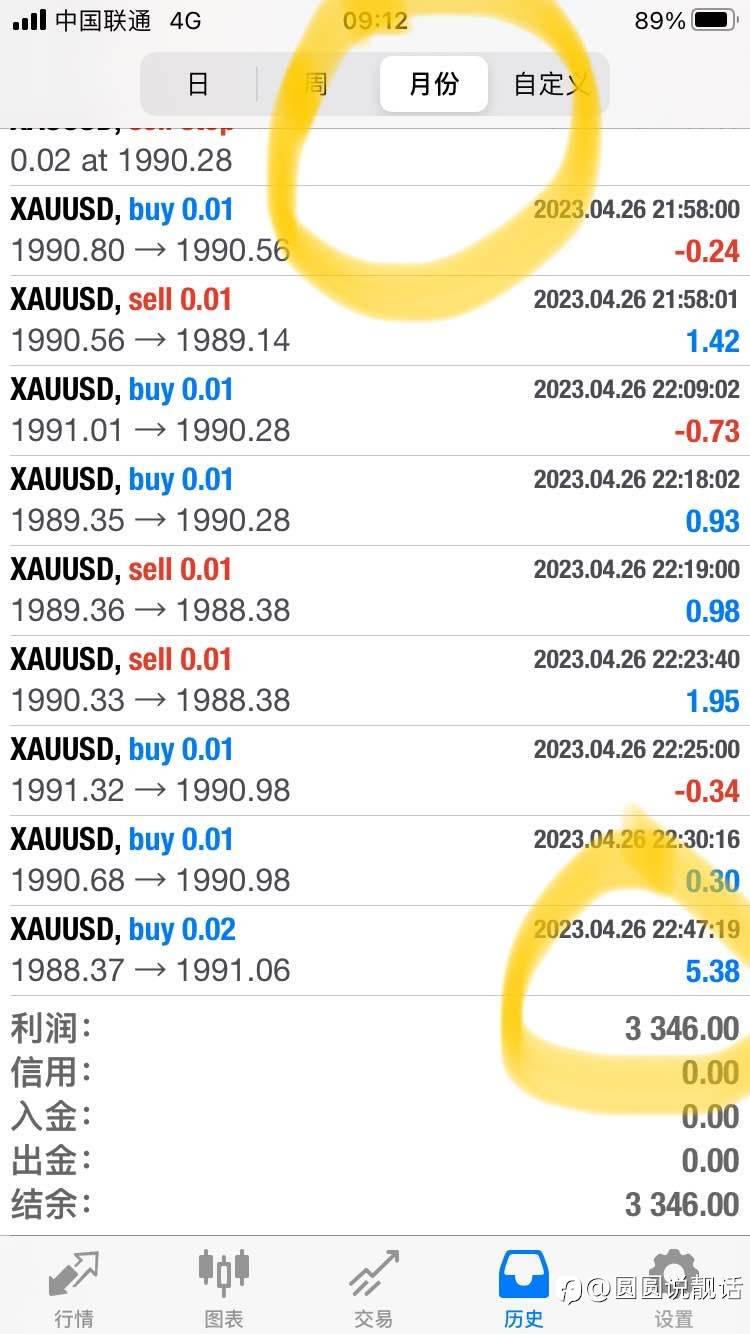
Task: Expand the buy trade from 22:30:16
Action: coord(375,861)
